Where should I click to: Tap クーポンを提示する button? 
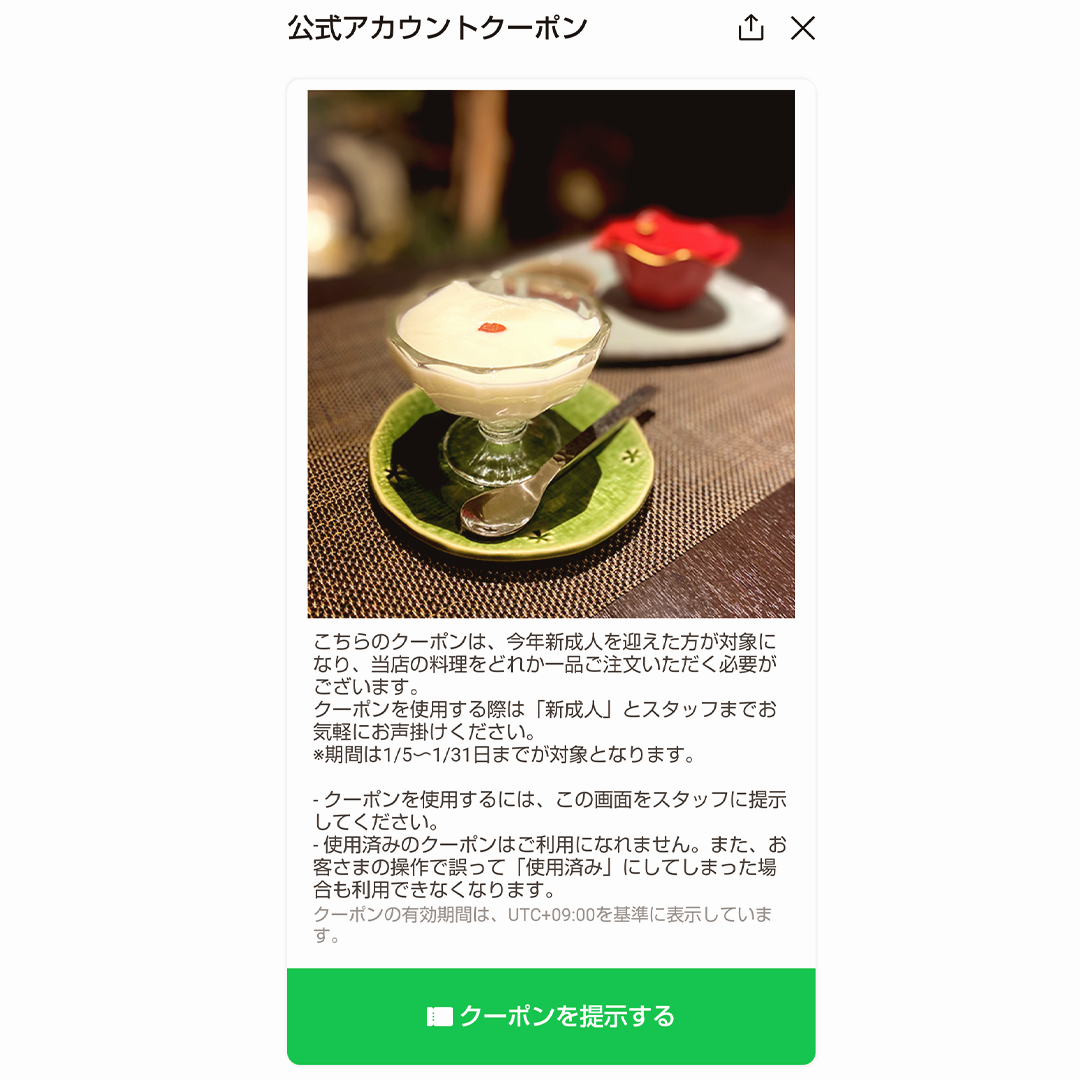coord(551,1016)
